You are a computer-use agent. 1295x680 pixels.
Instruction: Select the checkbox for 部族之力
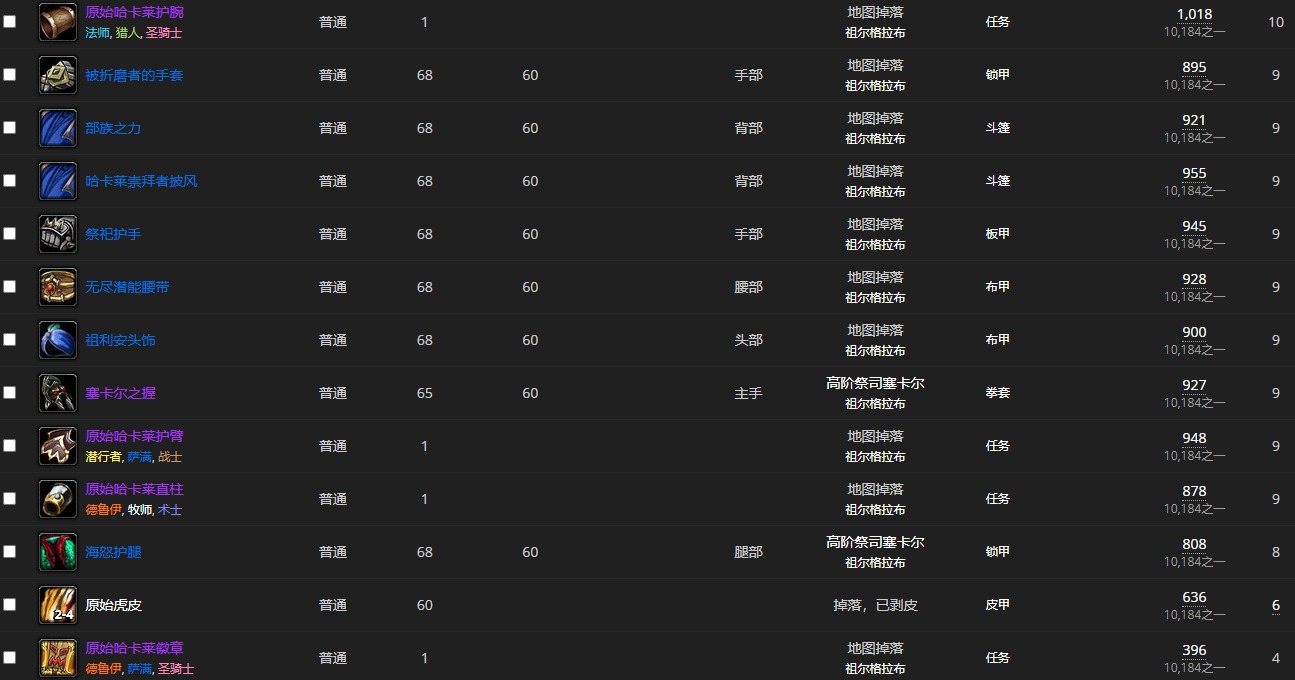coord(10,128)
